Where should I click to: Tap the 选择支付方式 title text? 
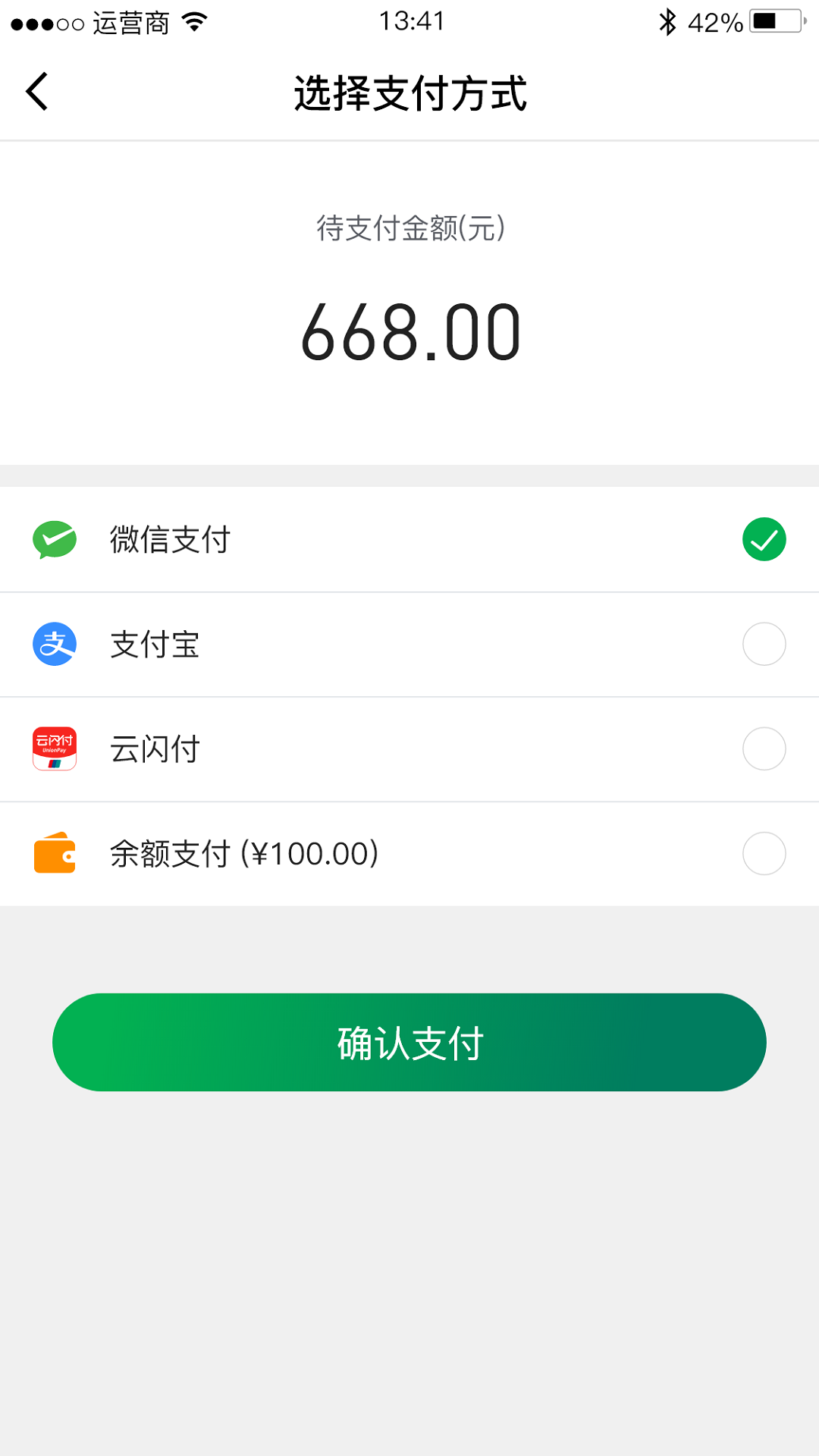point(409,93)
